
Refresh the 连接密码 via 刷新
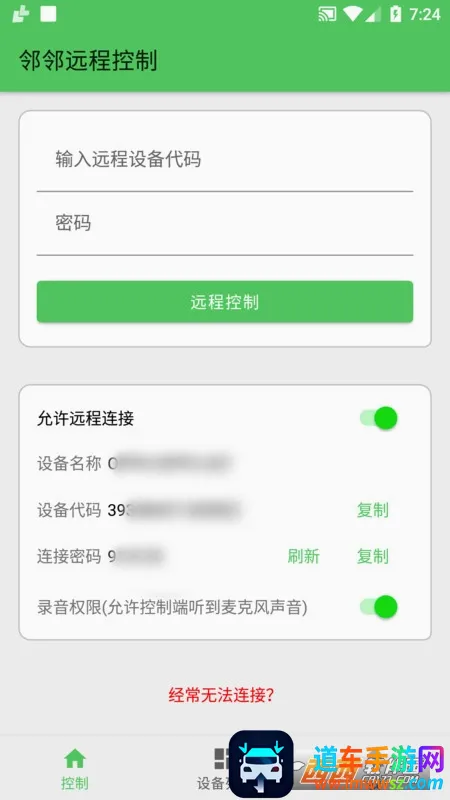304,556
